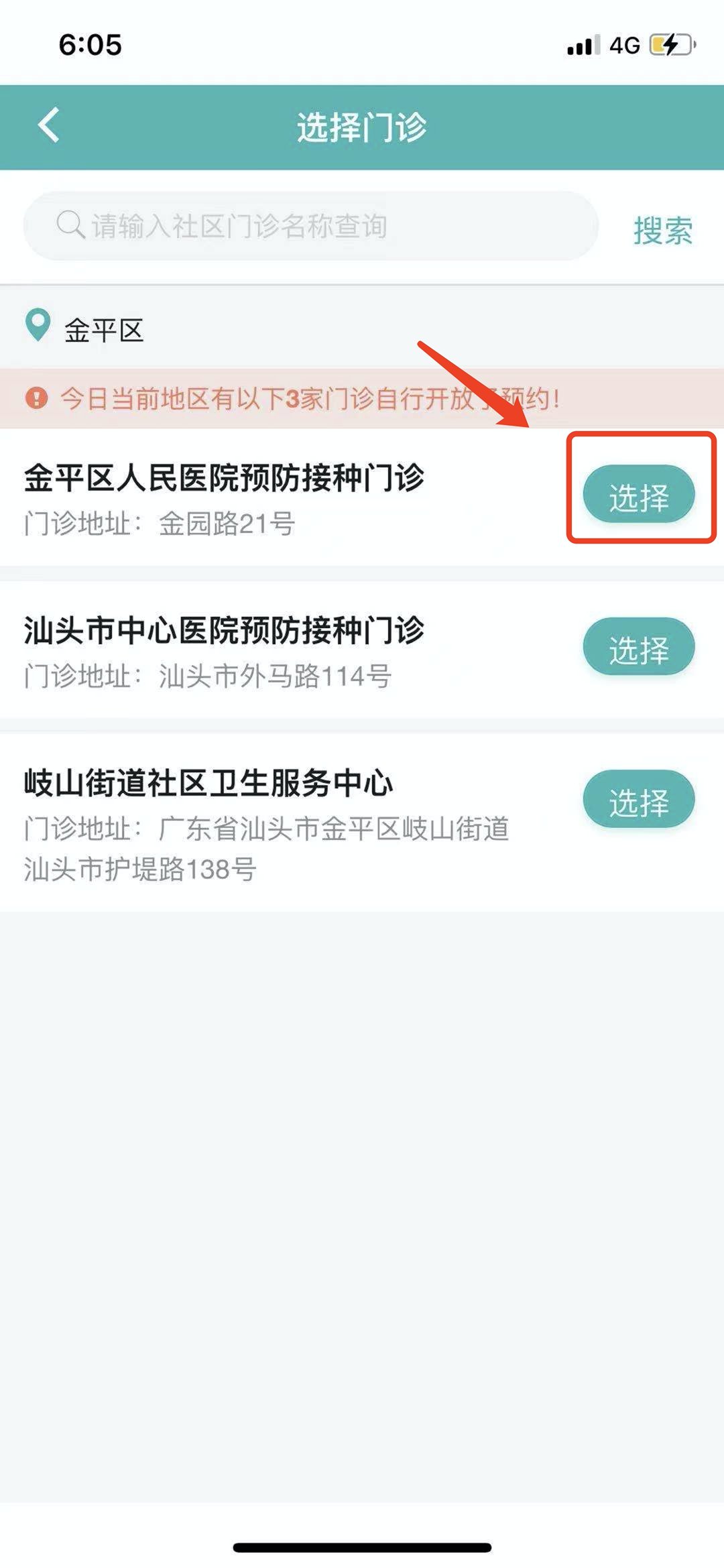Go back using the header arrow
Screen dimensions: 724x1568
49,125
